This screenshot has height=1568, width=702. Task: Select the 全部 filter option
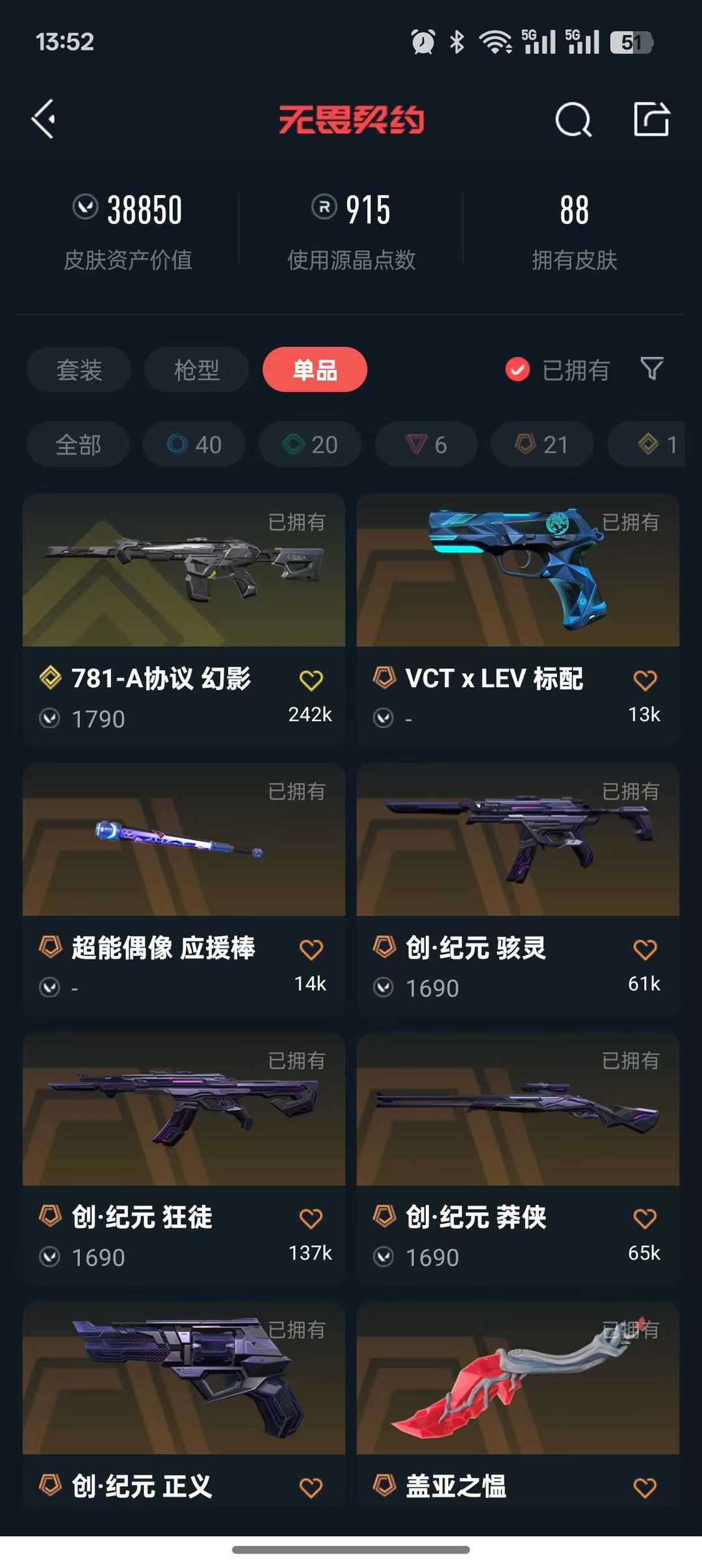[77, 444]
